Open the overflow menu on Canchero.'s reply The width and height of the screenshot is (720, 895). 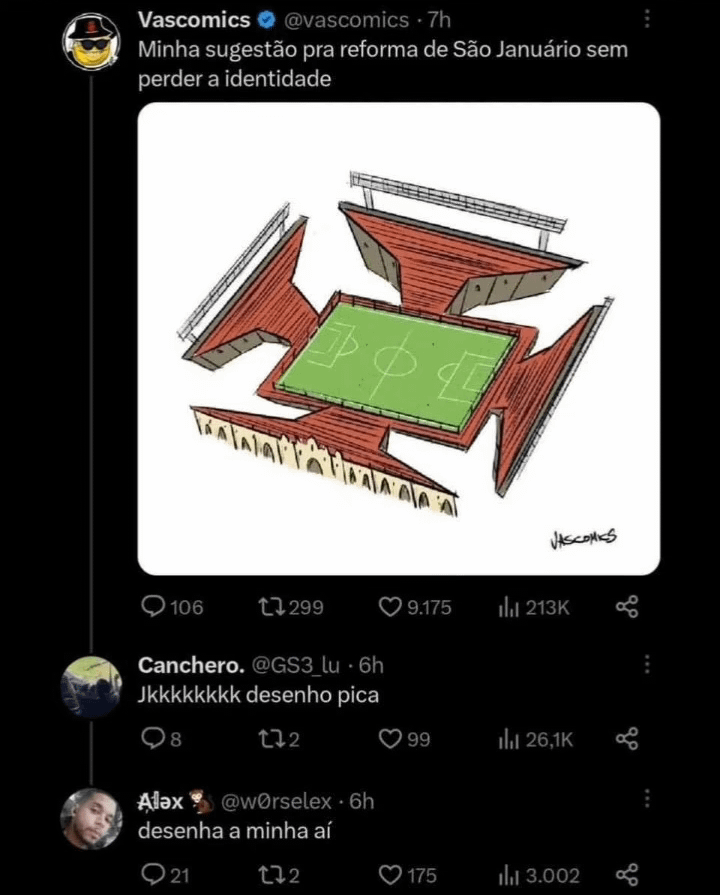tap(647, 665)
